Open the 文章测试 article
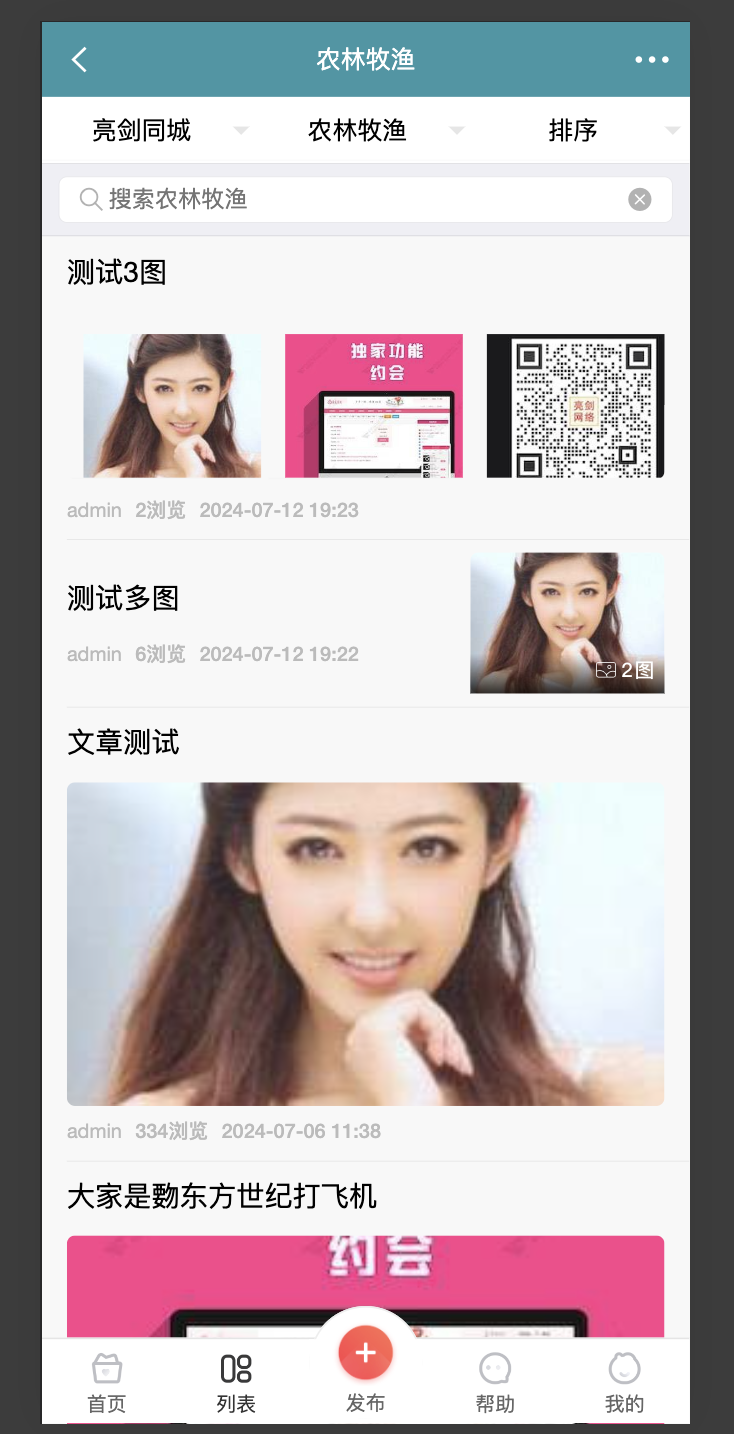This screenshot has height=1434, width=734. [x=123, y=743]
